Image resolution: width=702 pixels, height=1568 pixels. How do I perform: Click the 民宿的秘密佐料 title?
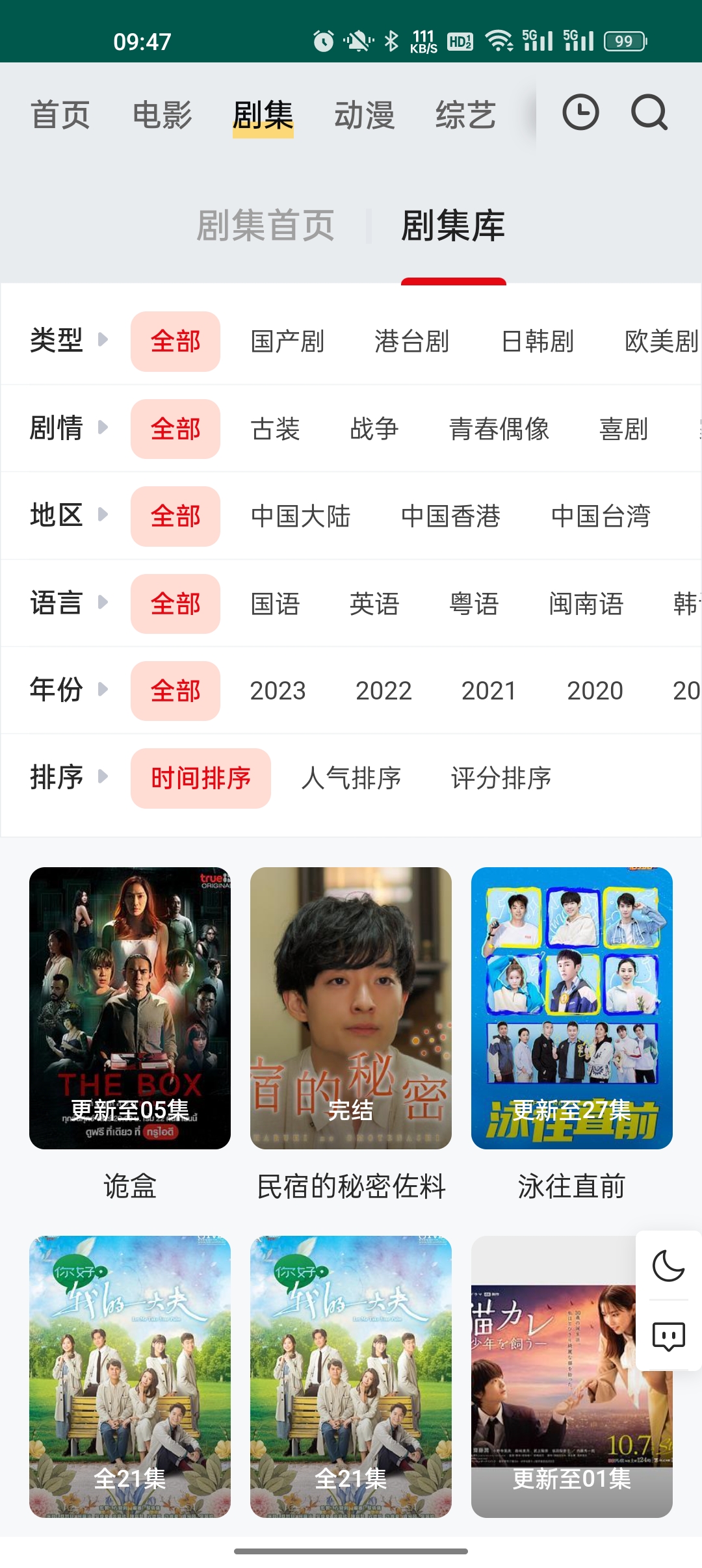pyautogui.click(x=351, y=1186)
